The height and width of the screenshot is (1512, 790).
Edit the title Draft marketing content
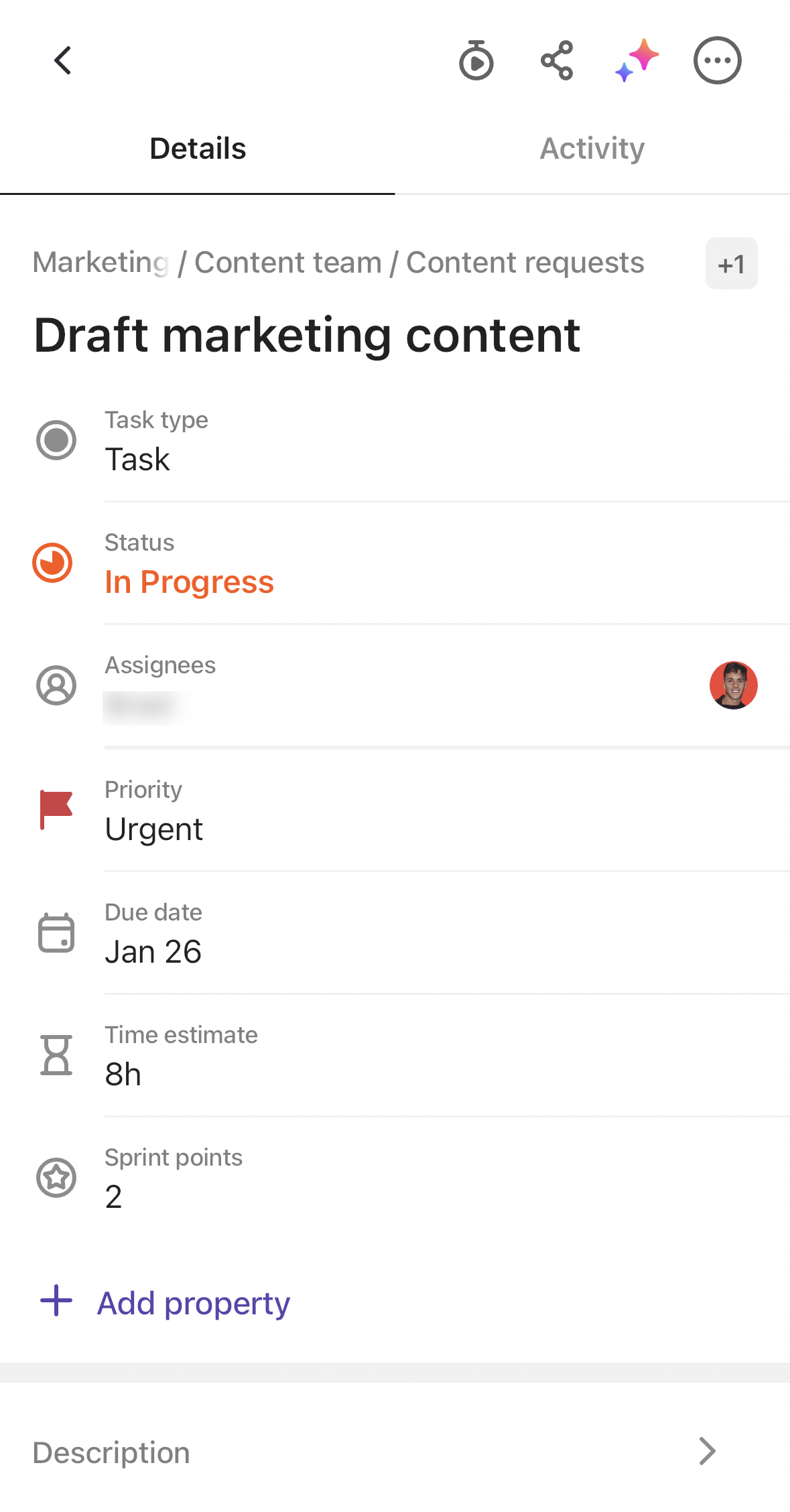tap(307, 335)
